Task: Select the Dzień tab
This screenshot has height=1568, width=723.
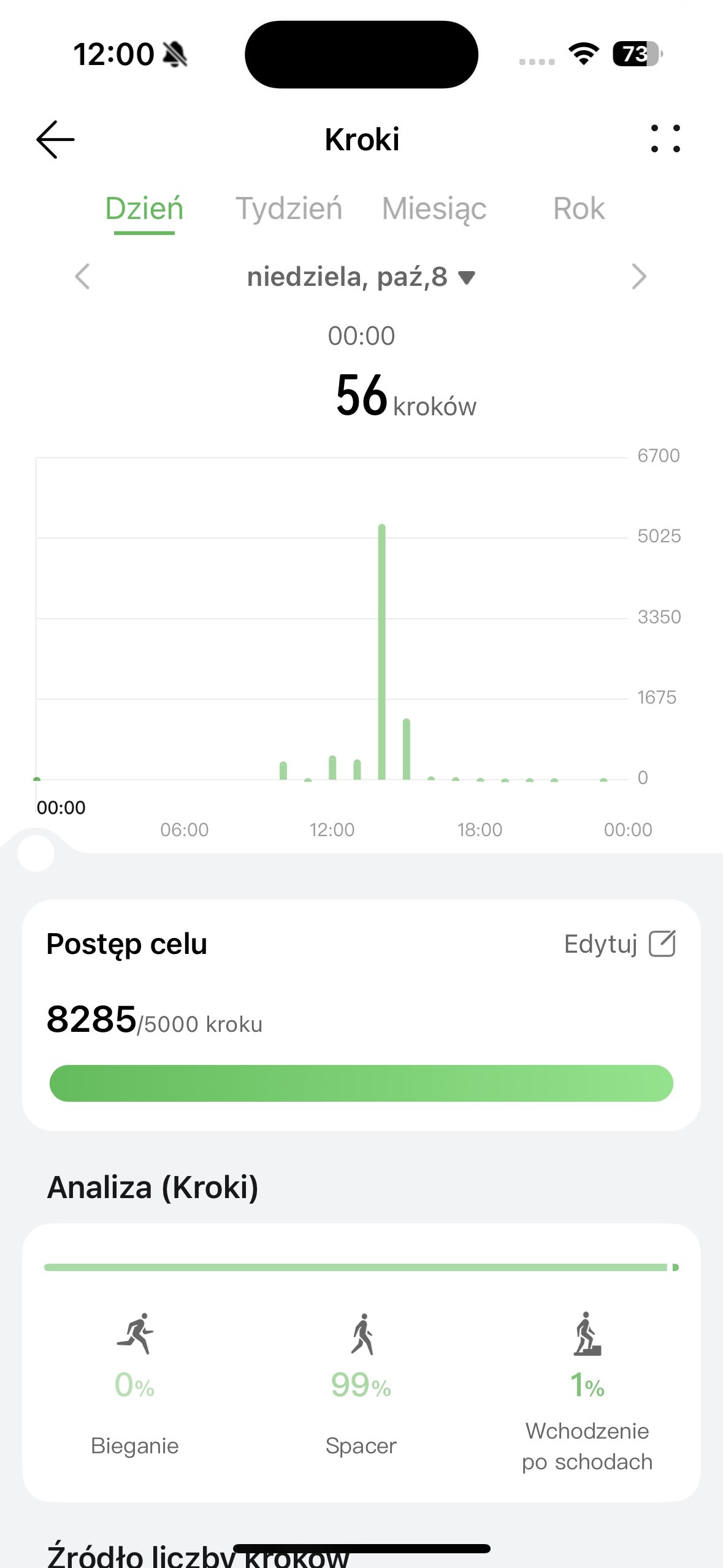Action: (x=144, y=209)
